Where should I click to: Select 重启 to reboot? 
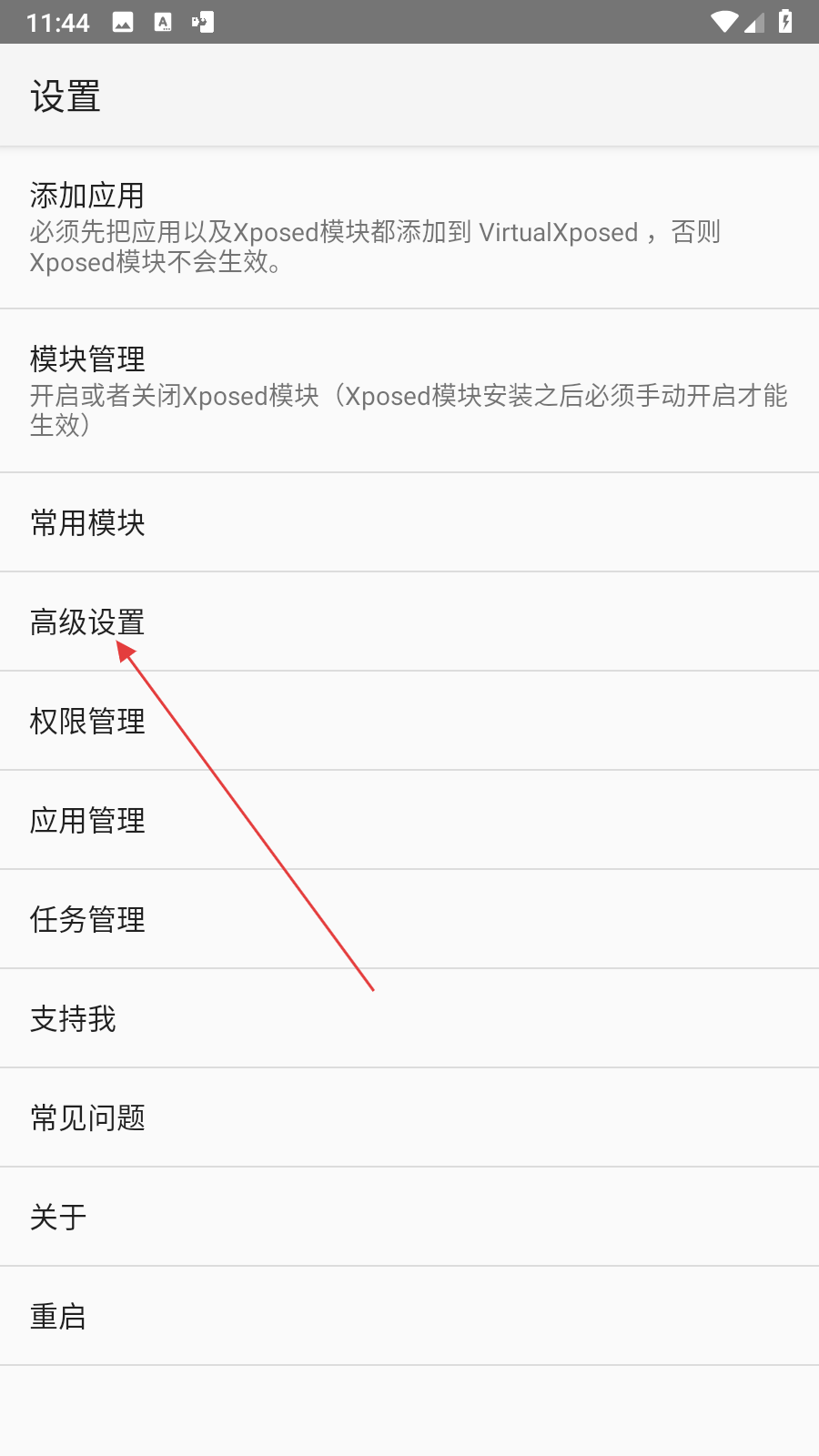pos(409,1316)
